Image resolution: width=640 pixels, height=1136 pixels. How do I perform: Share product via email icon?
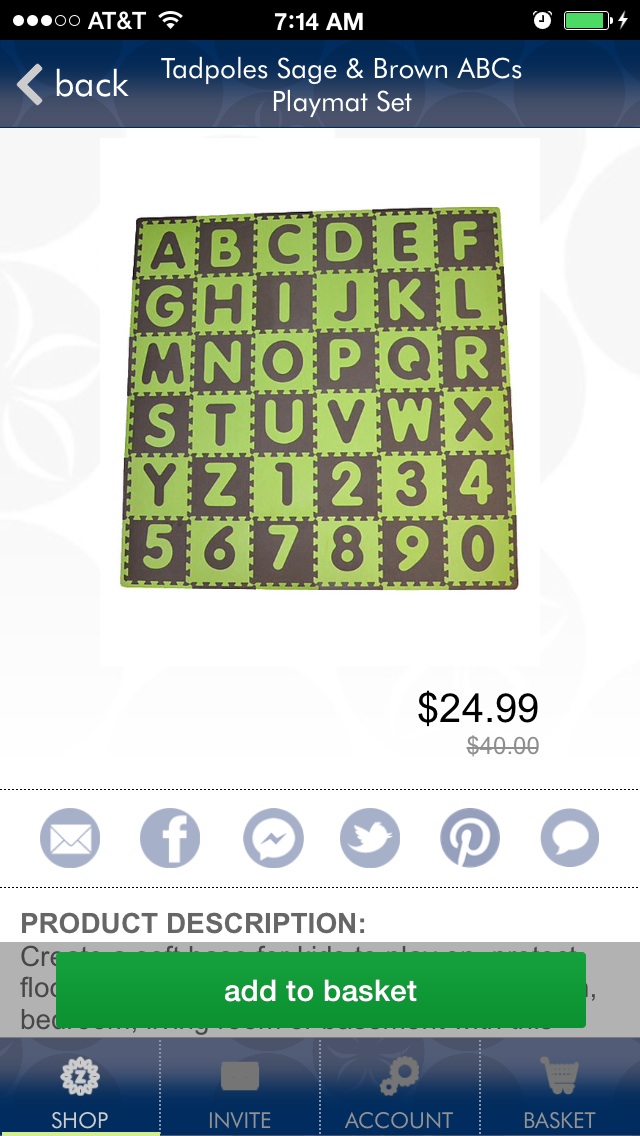tap(70, 838)
